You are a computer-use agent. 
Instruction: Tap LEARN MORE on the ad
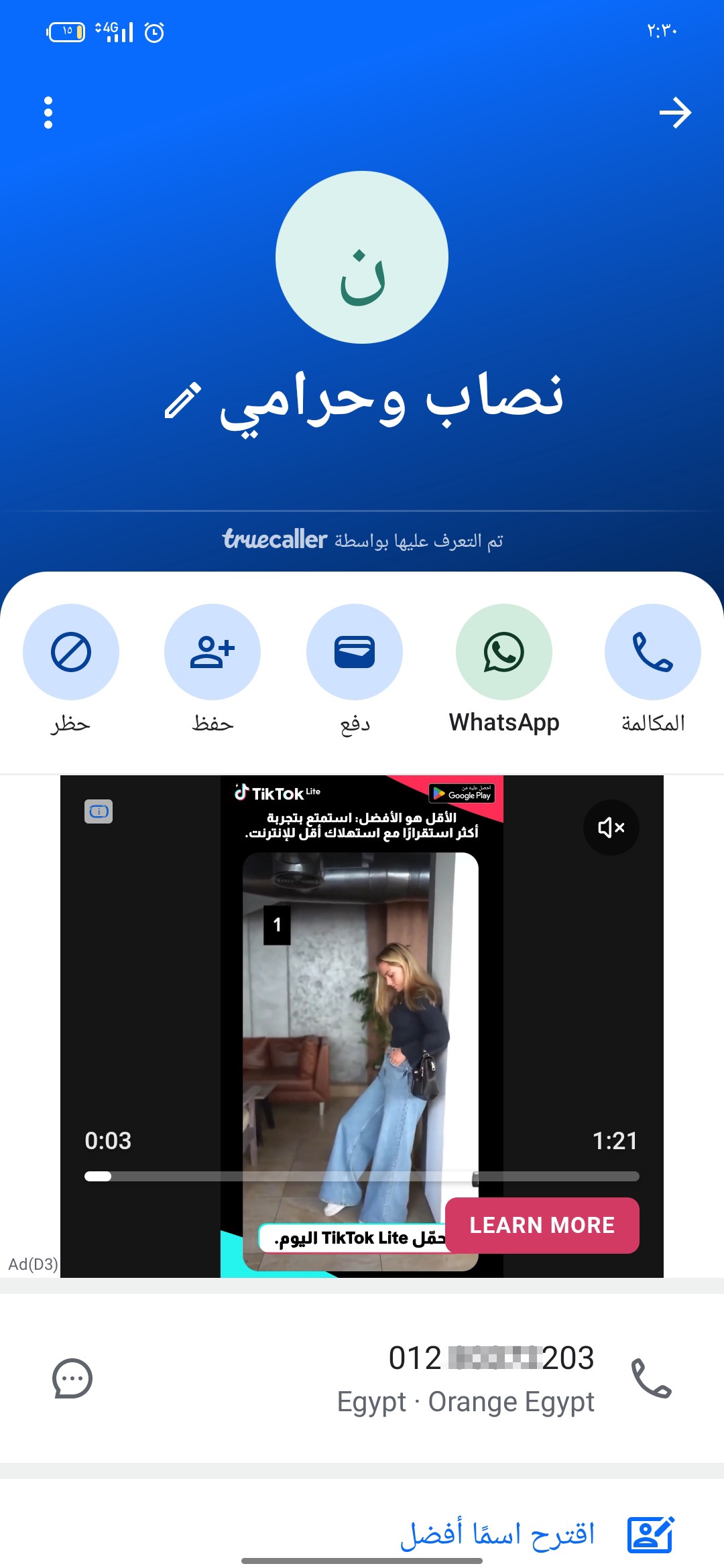[x=542, y=1226]
